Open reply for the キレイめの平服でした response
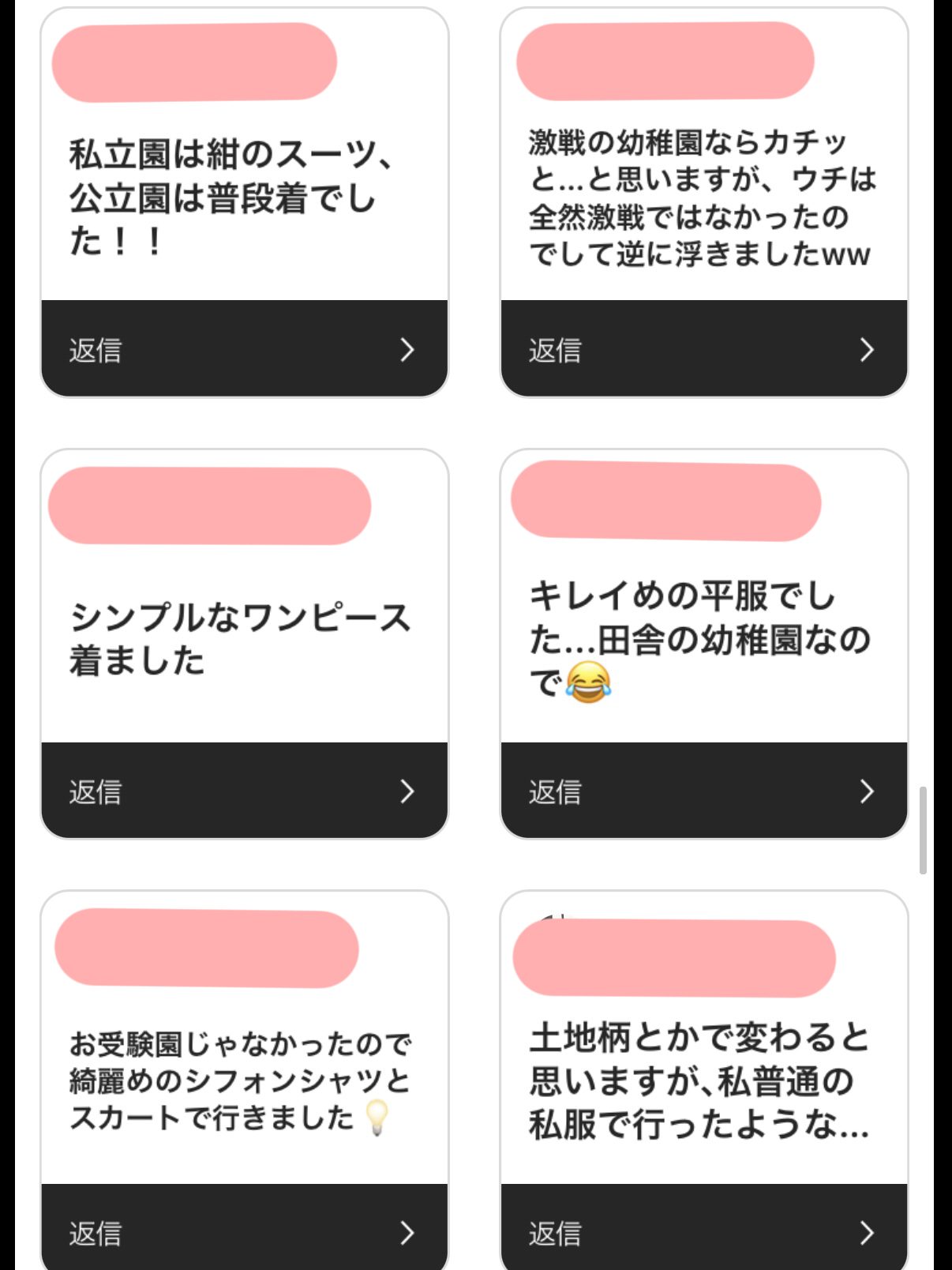This screenshot has height=1270, width=952. pos(703,791)
